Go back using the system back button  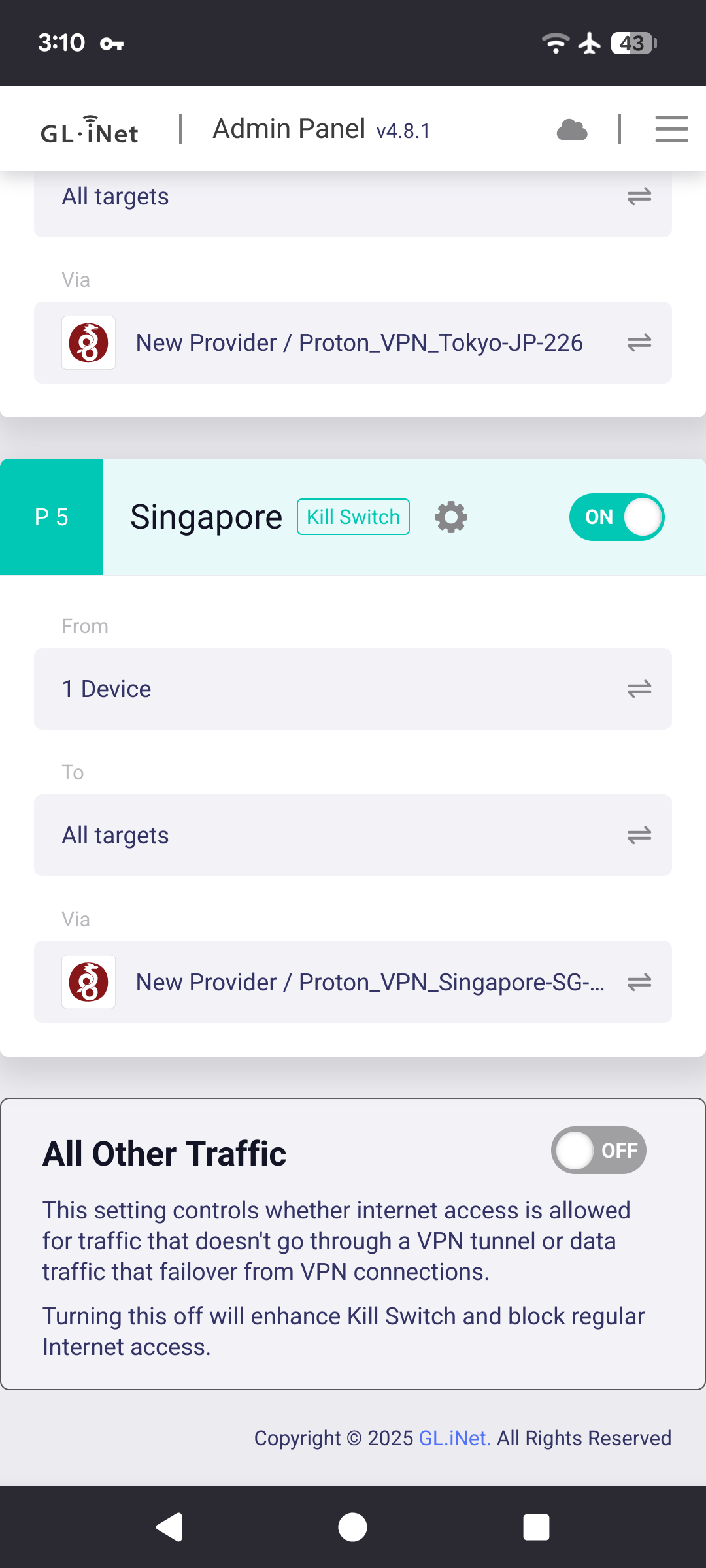click(x=169, y=1527)
